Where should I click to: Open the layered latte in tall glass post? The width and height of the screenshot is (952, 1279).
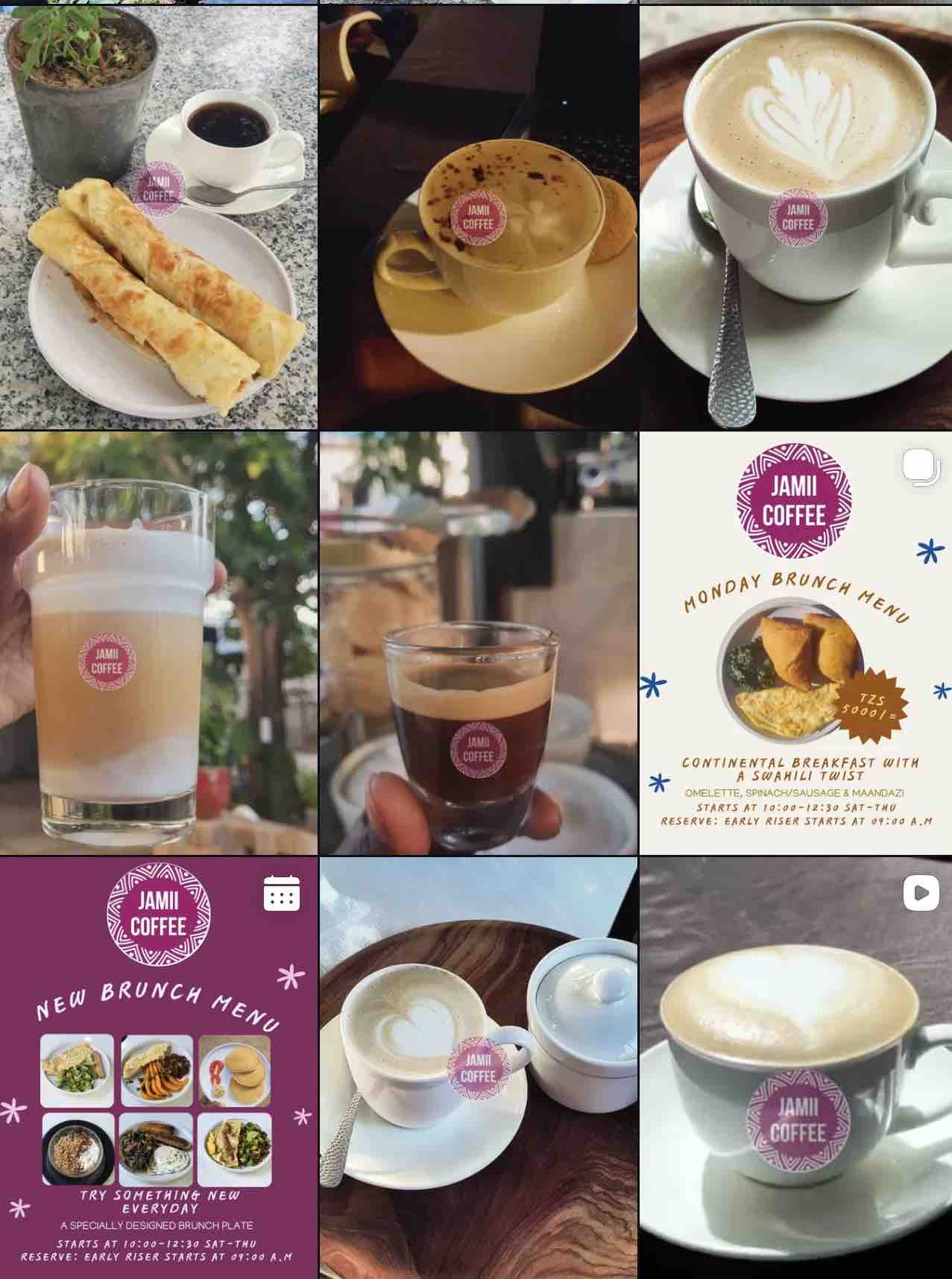(x=159, y=643)
